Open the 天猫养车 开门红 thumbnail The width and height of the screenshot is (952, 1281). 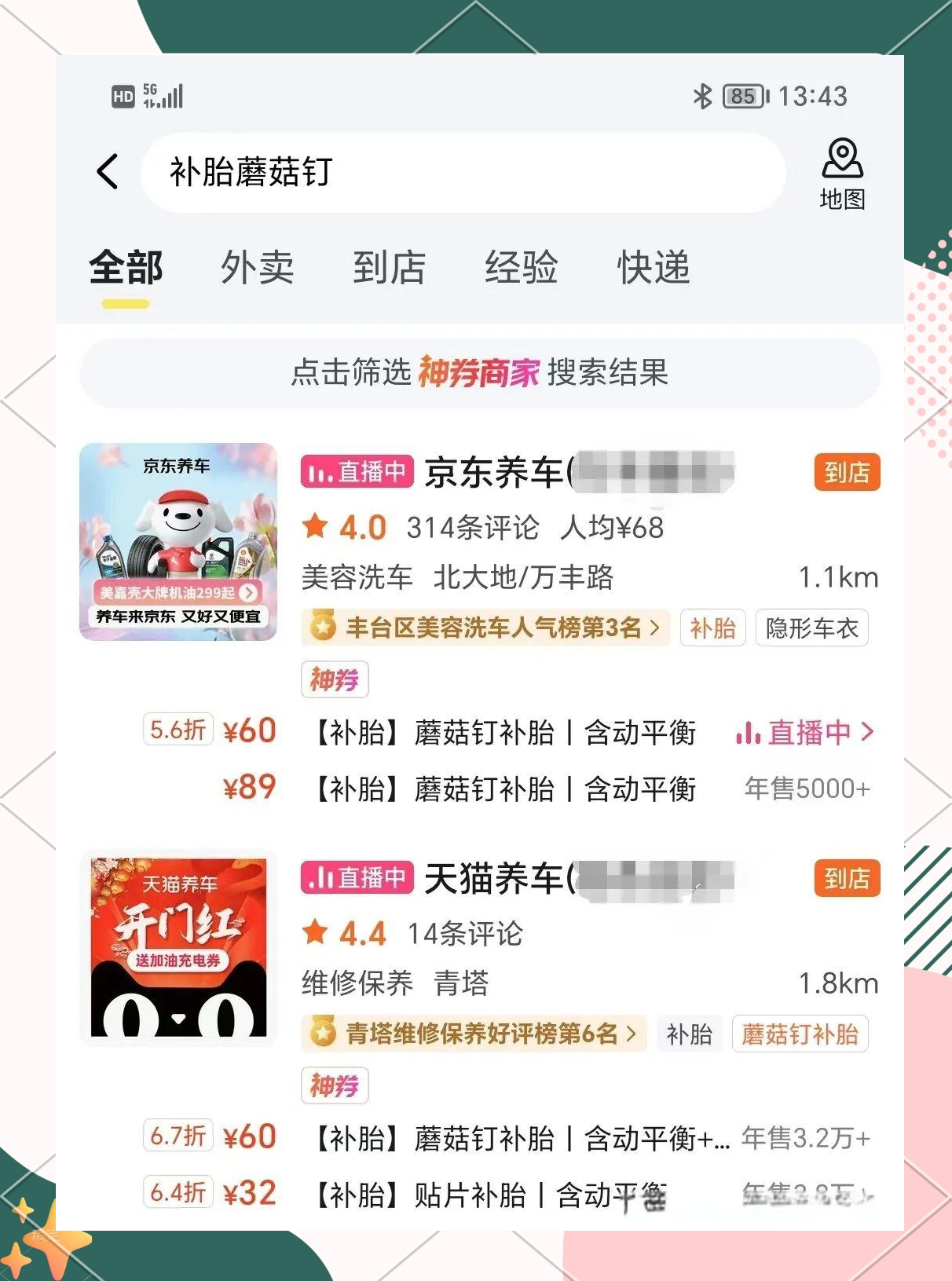click(x=178, y=948)
